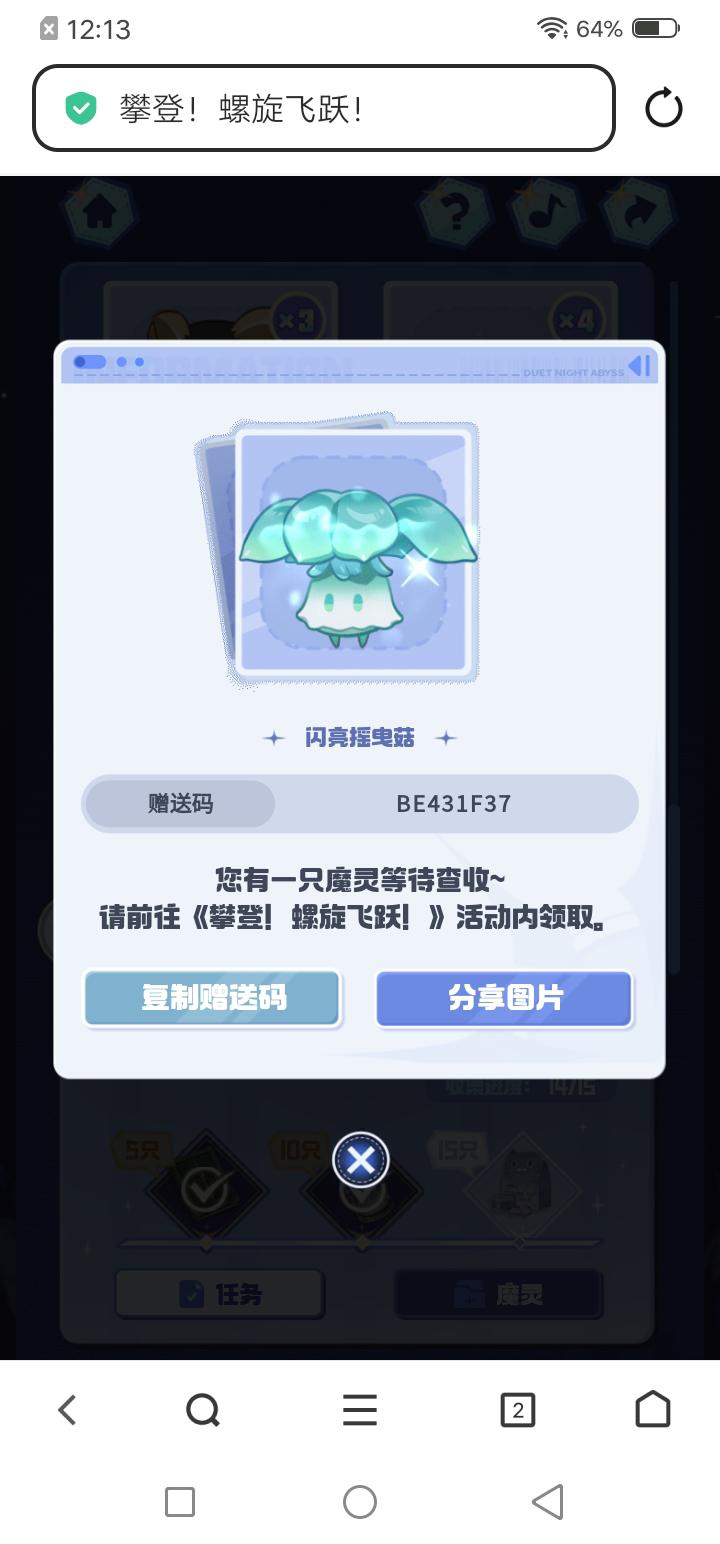
Task: View the two open tabs
Action: [x=517, y=1410]
